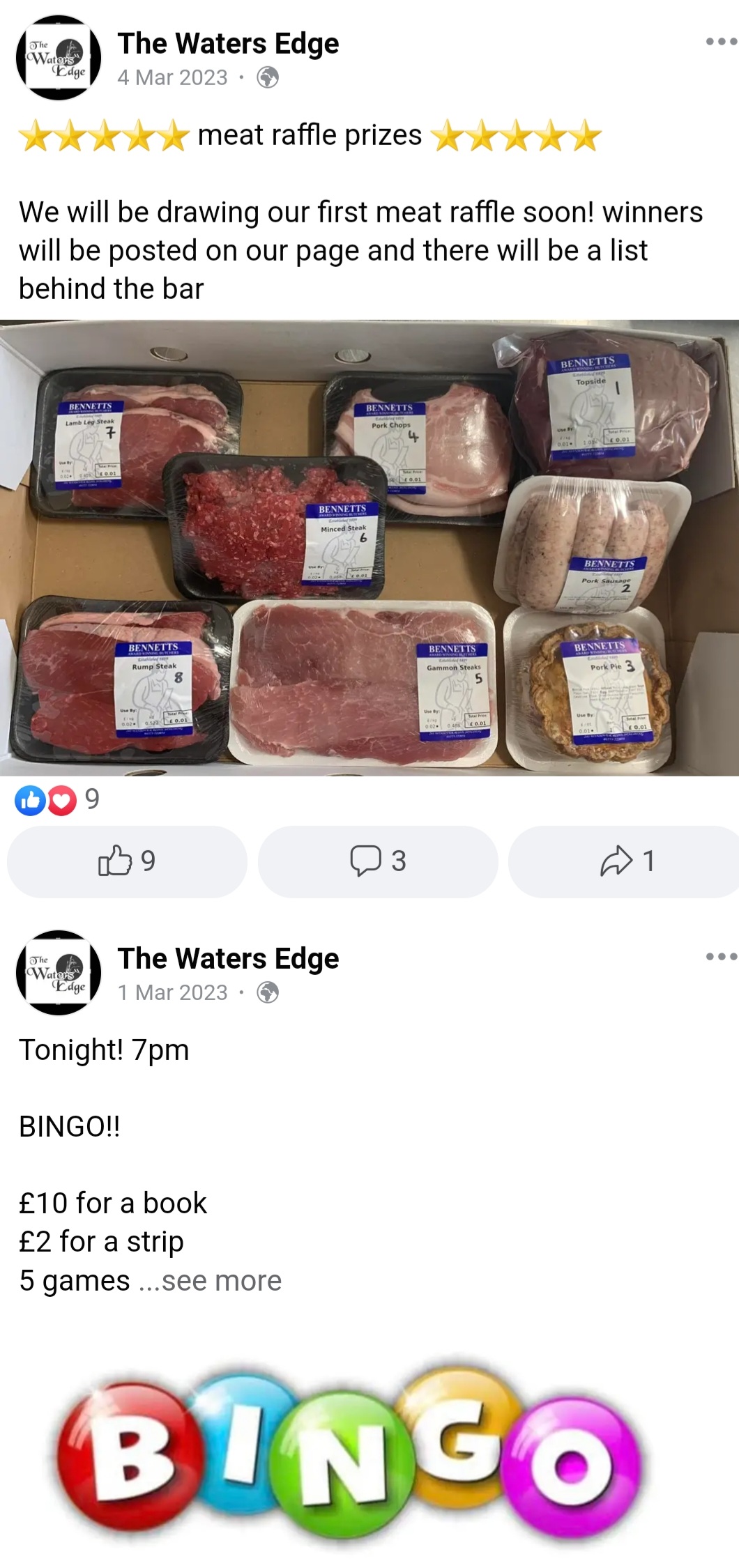Viewport: 739px width, 1568px height.
Task: Open The Waters Edge page name on 1 Mar post
Action: click(x=228, y=959)
